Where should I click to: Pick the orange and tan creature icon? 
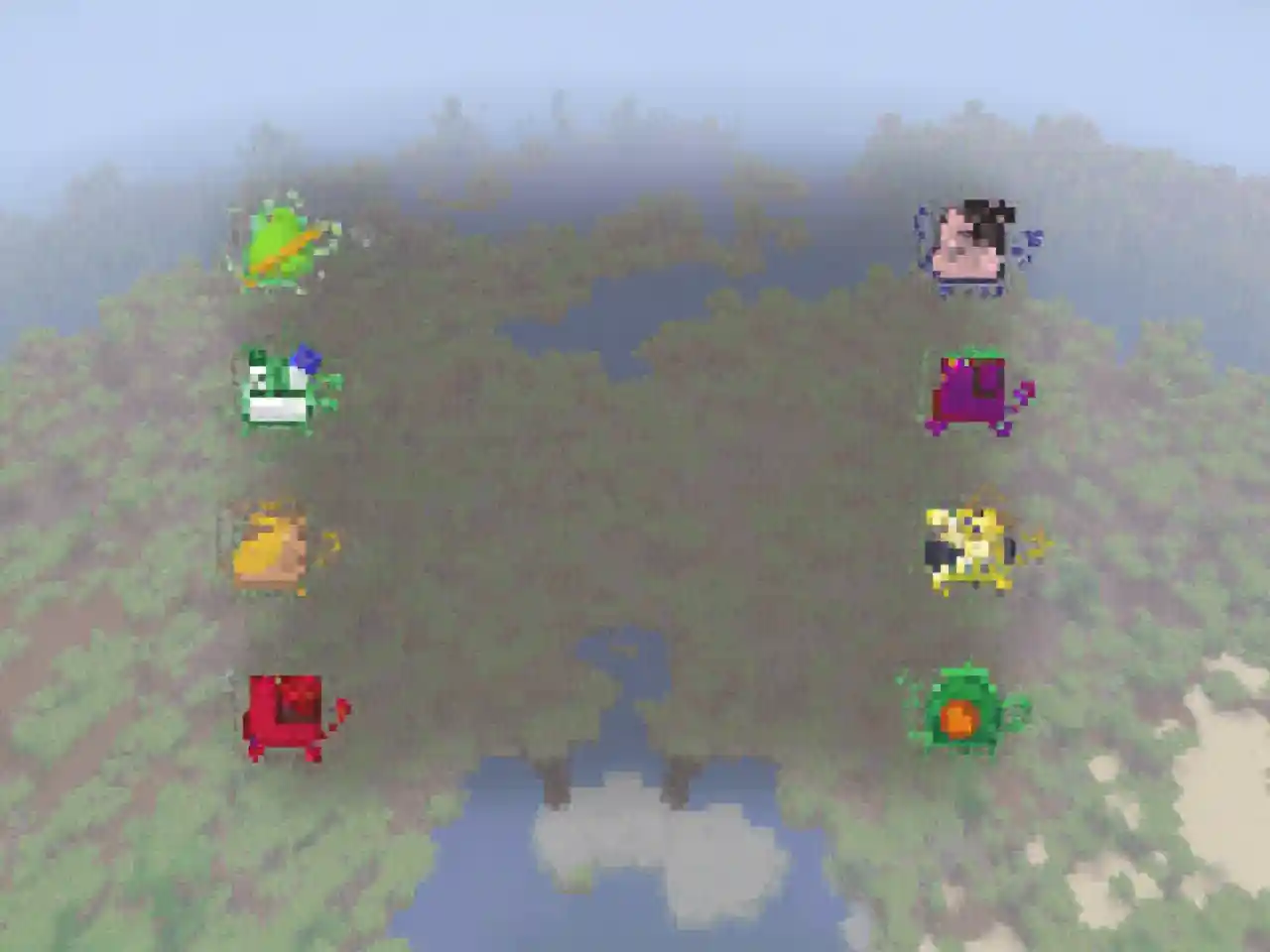click(275, 551)
